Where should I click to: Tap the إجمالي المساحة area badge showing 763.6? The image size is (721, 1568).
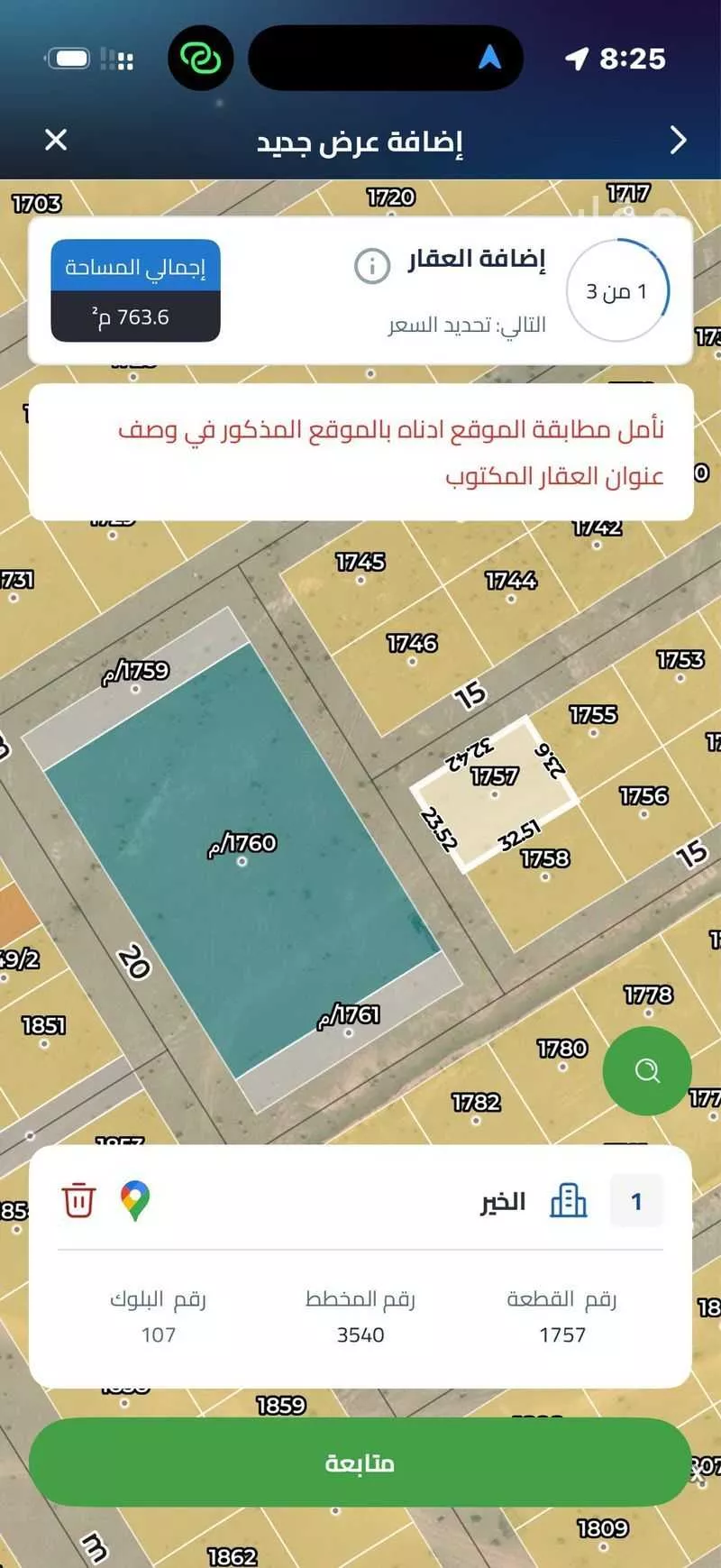pyautogui.click(x=136, y=289)
